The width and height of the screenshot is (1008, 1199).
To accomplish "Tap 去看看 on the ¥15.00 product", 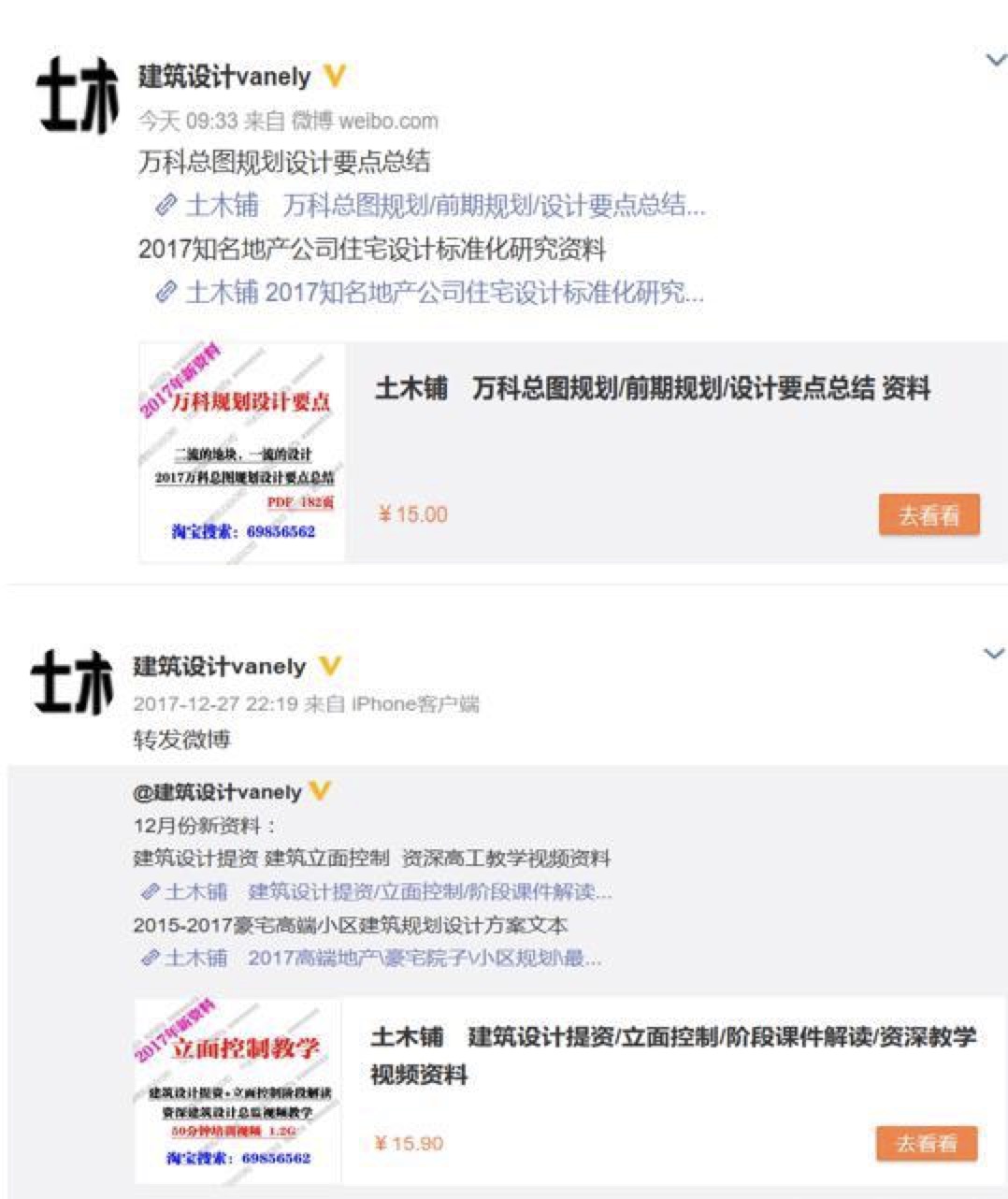I will click(929, 515).
